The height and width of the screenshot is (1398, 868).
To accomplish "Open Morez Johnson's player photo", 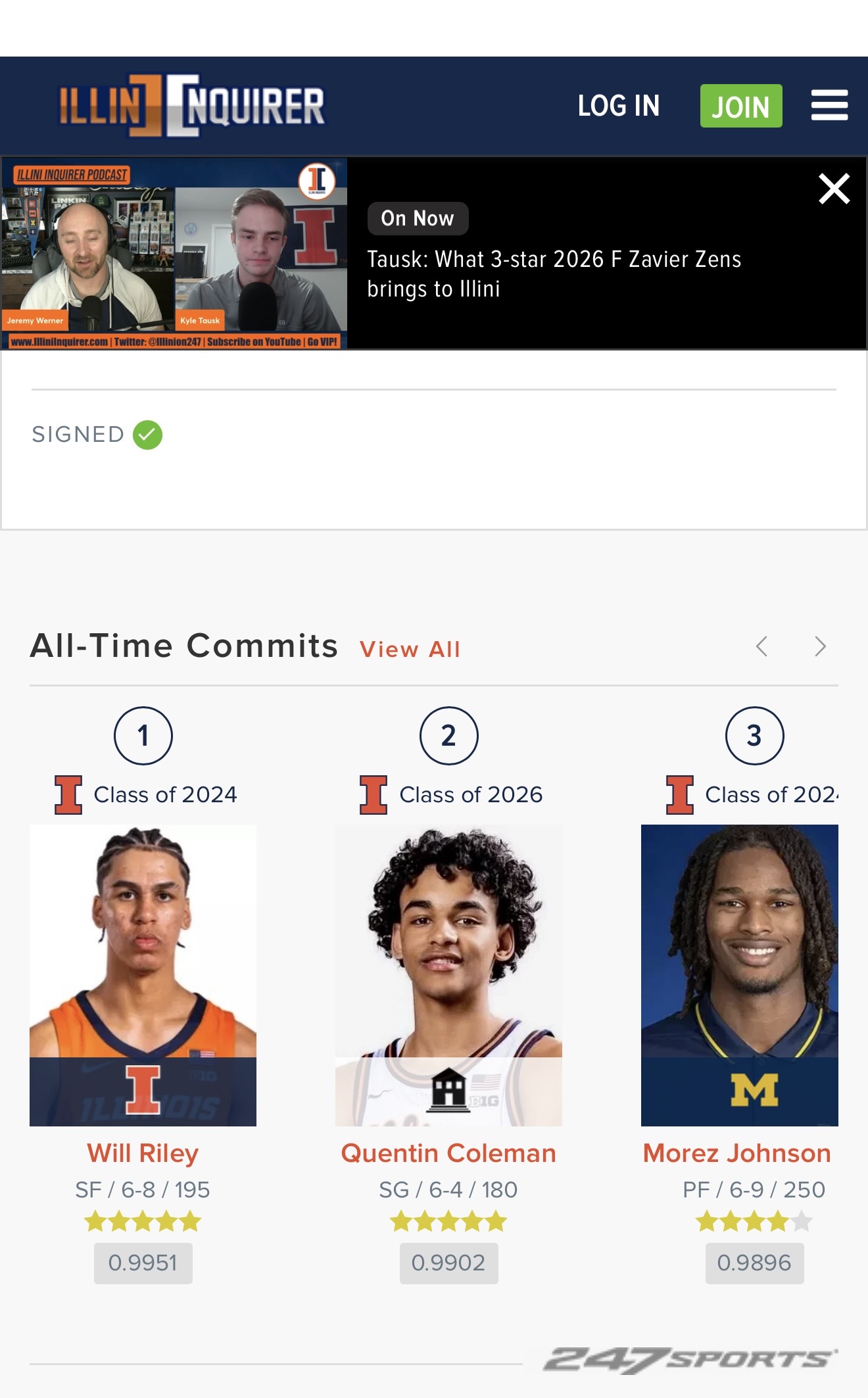I will click(x=739, y=973).
